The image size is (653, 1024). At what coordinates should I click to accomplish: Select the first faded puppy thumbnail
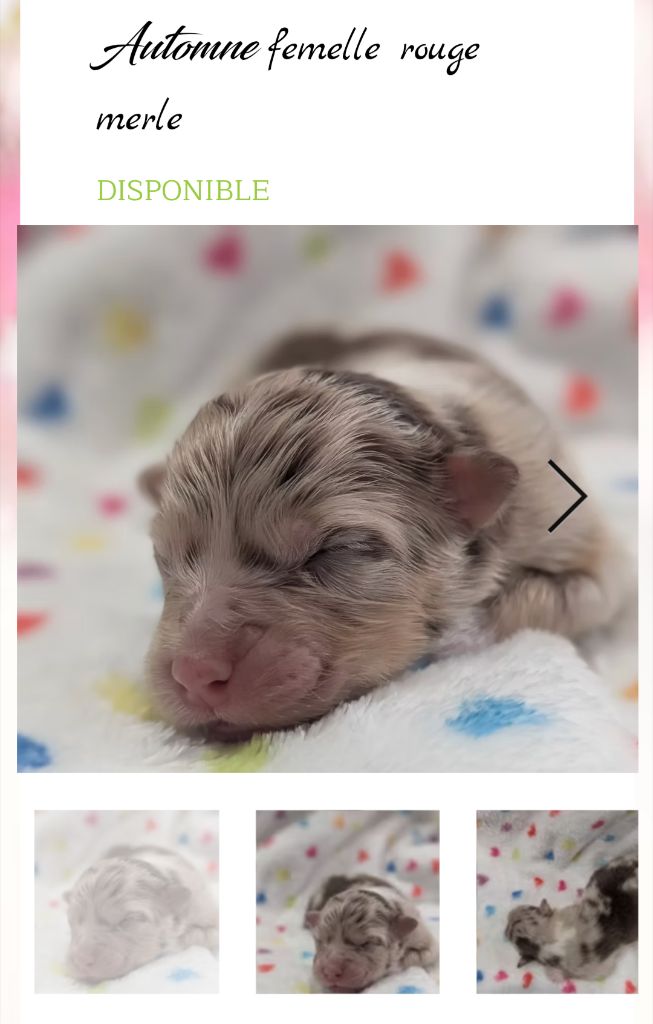(127, 901)
